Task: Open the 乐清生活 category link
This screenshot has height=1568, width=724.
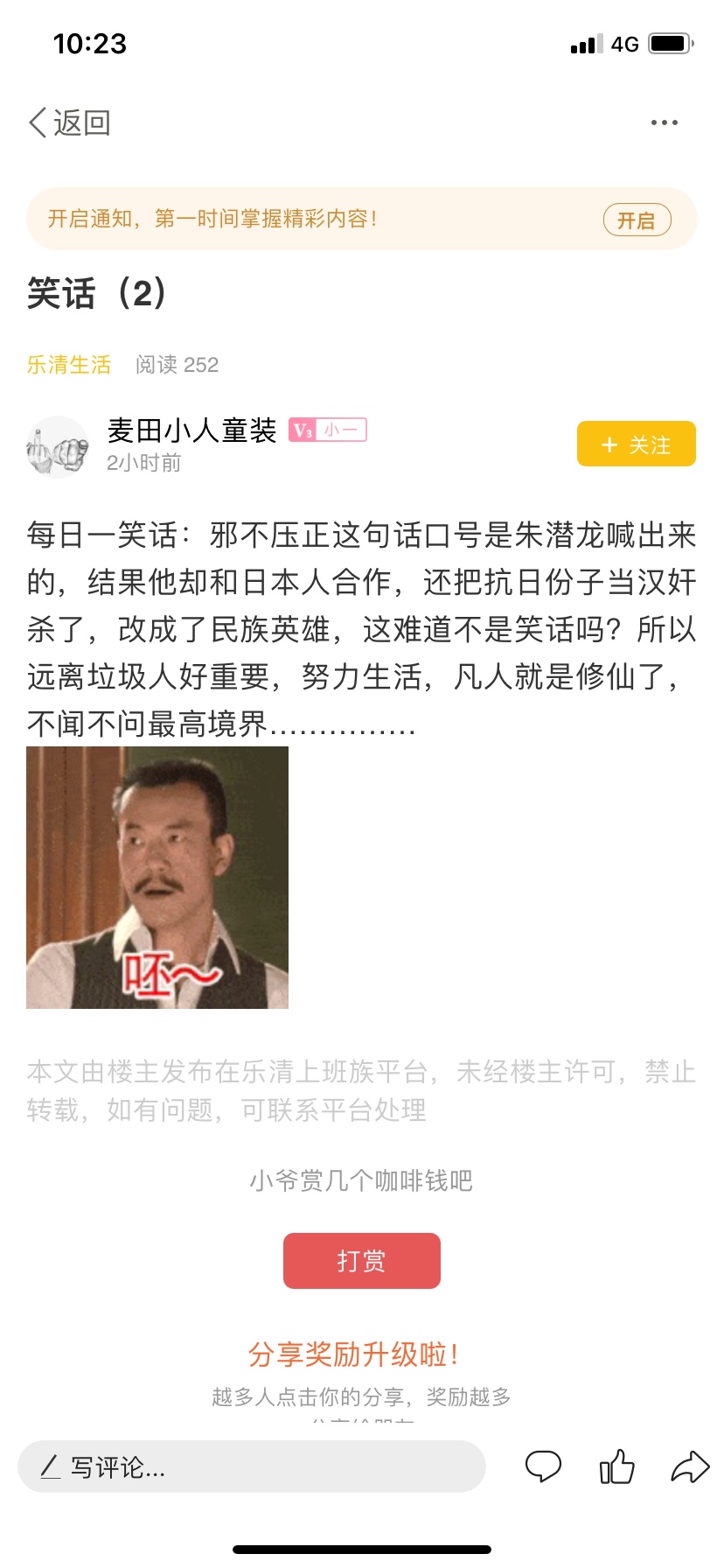Action: click(69, 365)
